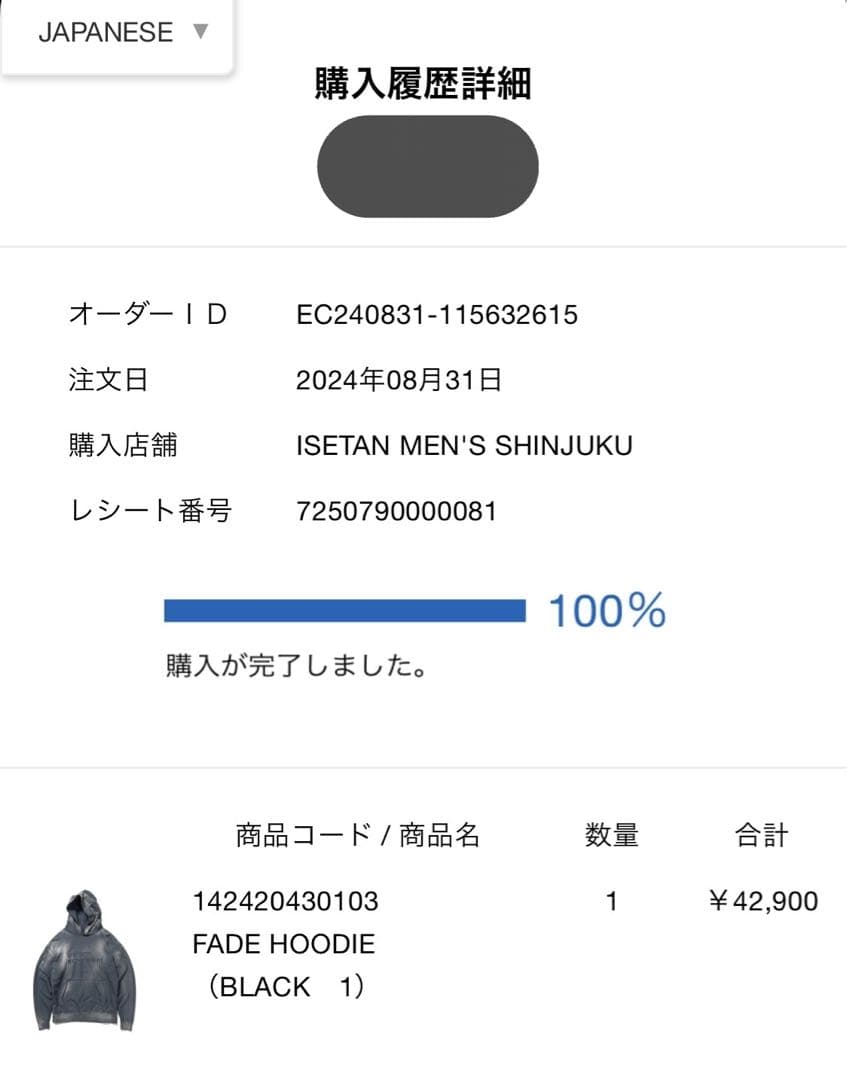Click the 合計 total column header
Viewport: 847px width, 1080px height.
tap(762, 835)
